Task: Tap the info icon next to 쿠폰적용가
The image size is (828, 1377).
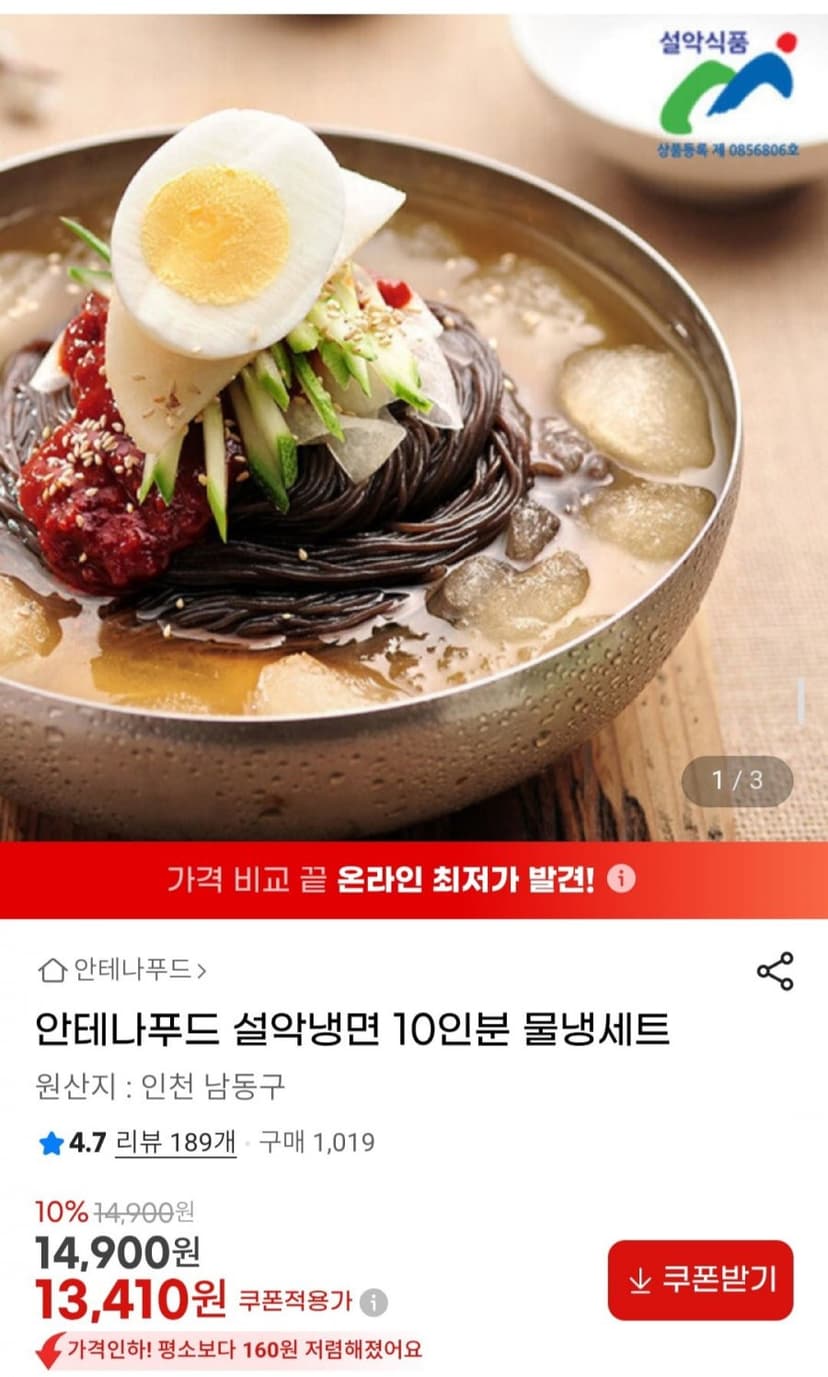Action: tap(374, 1302)
